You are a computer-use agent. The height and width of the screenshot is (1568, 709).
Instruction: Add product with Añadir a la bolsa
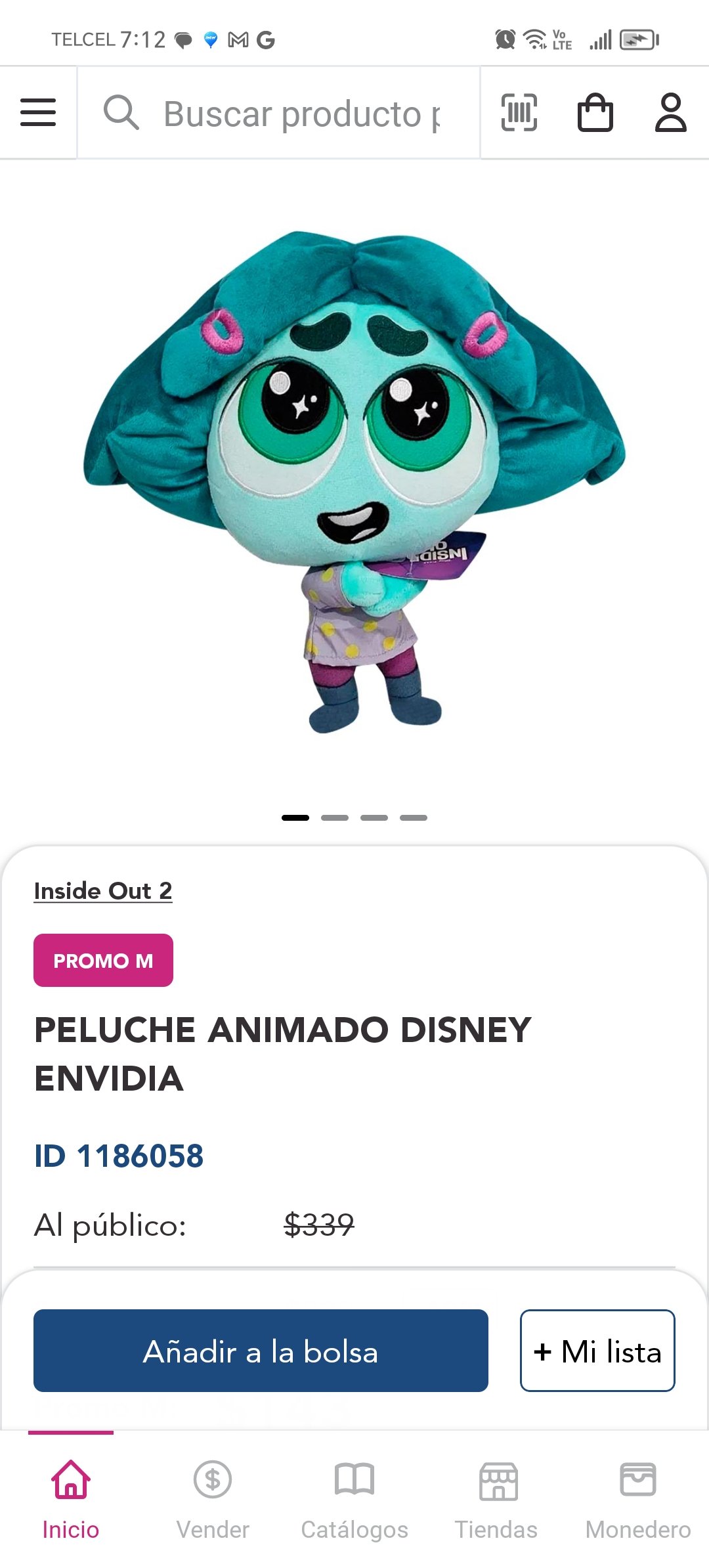pos(261,1351)
